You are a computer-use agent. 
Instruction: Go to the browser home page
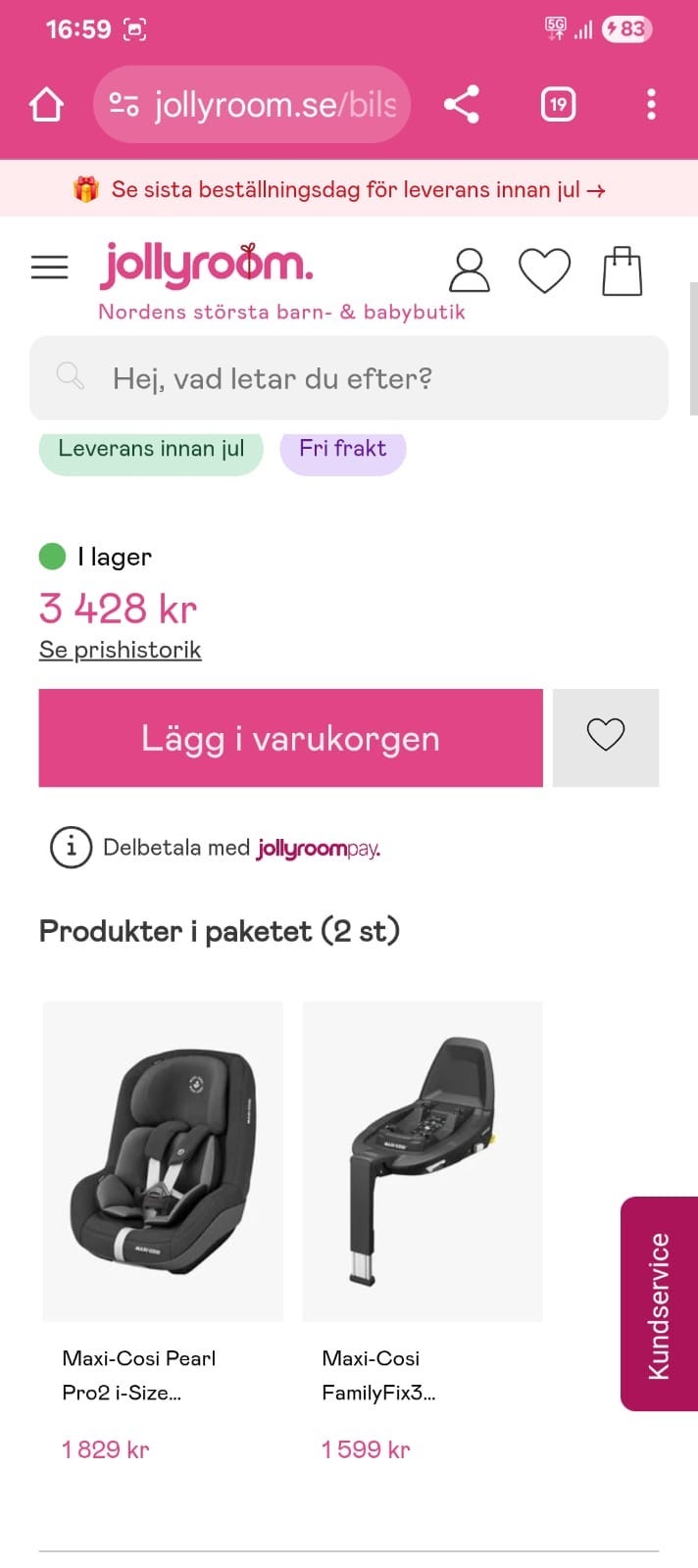46,105
